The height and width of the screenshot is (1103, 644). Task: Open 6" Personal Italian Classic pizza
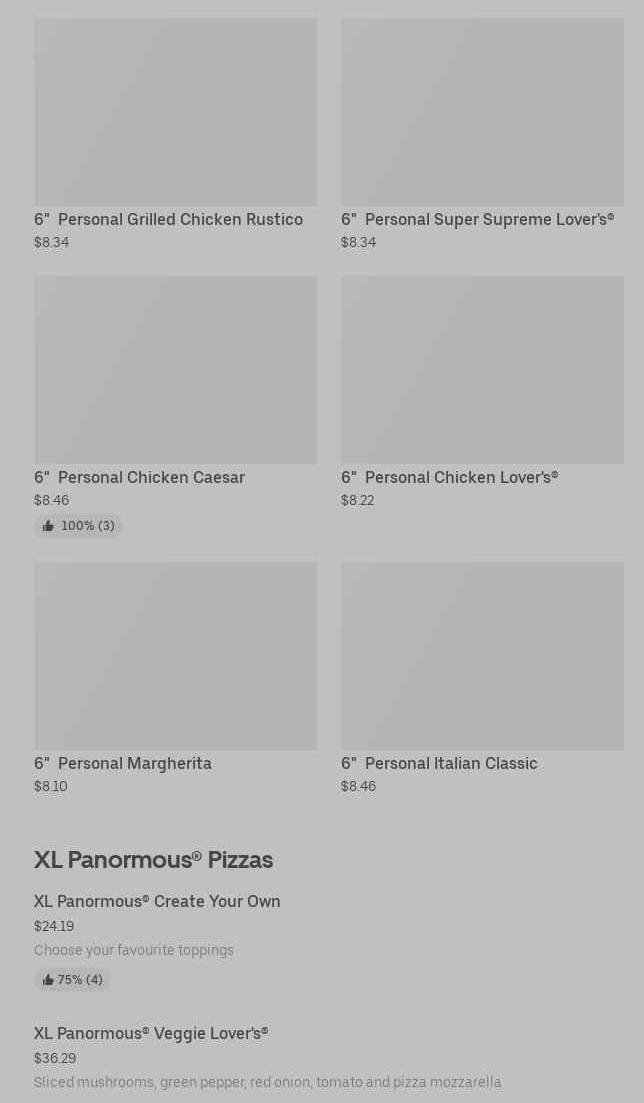click(482, 679)
